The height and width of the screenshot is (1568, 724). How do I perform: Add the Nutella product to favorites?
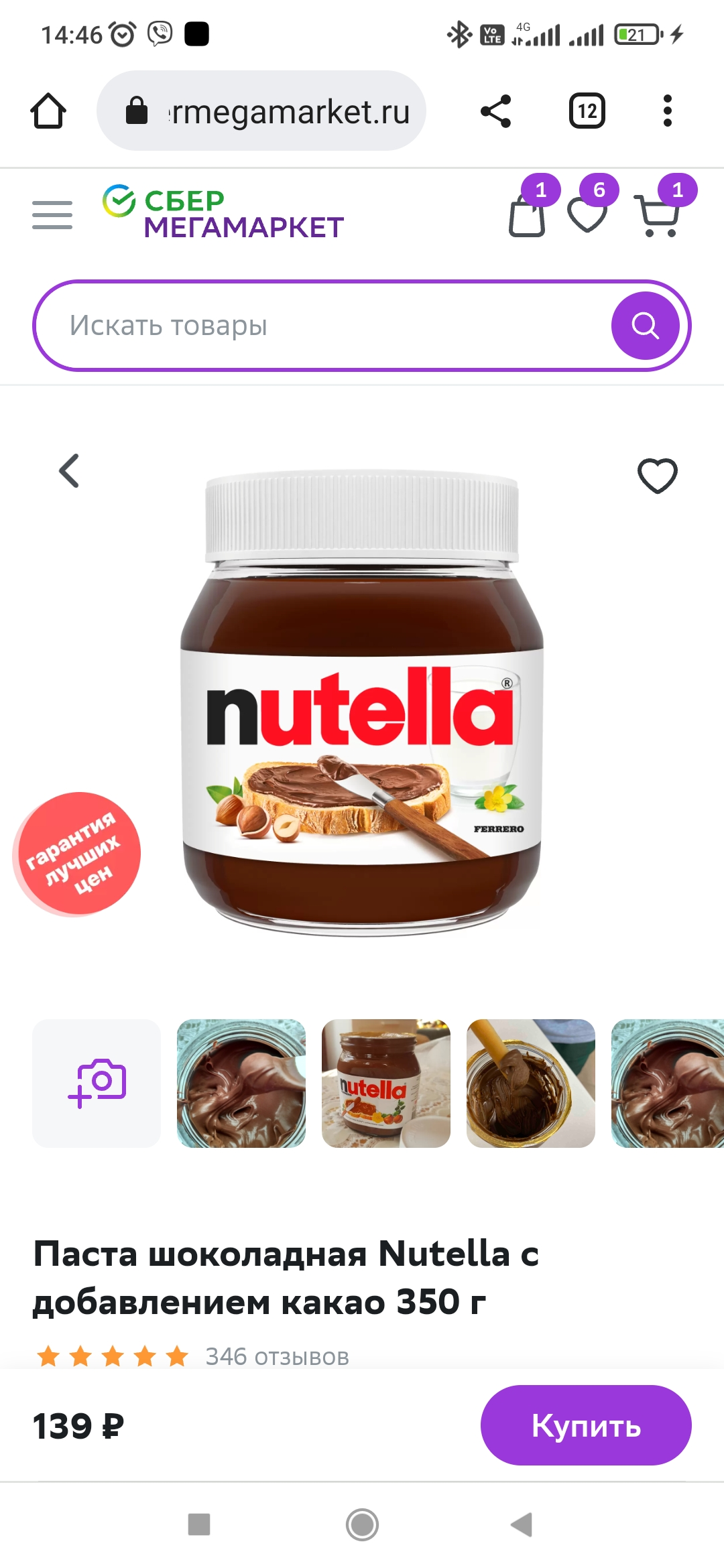click(657, 476)
